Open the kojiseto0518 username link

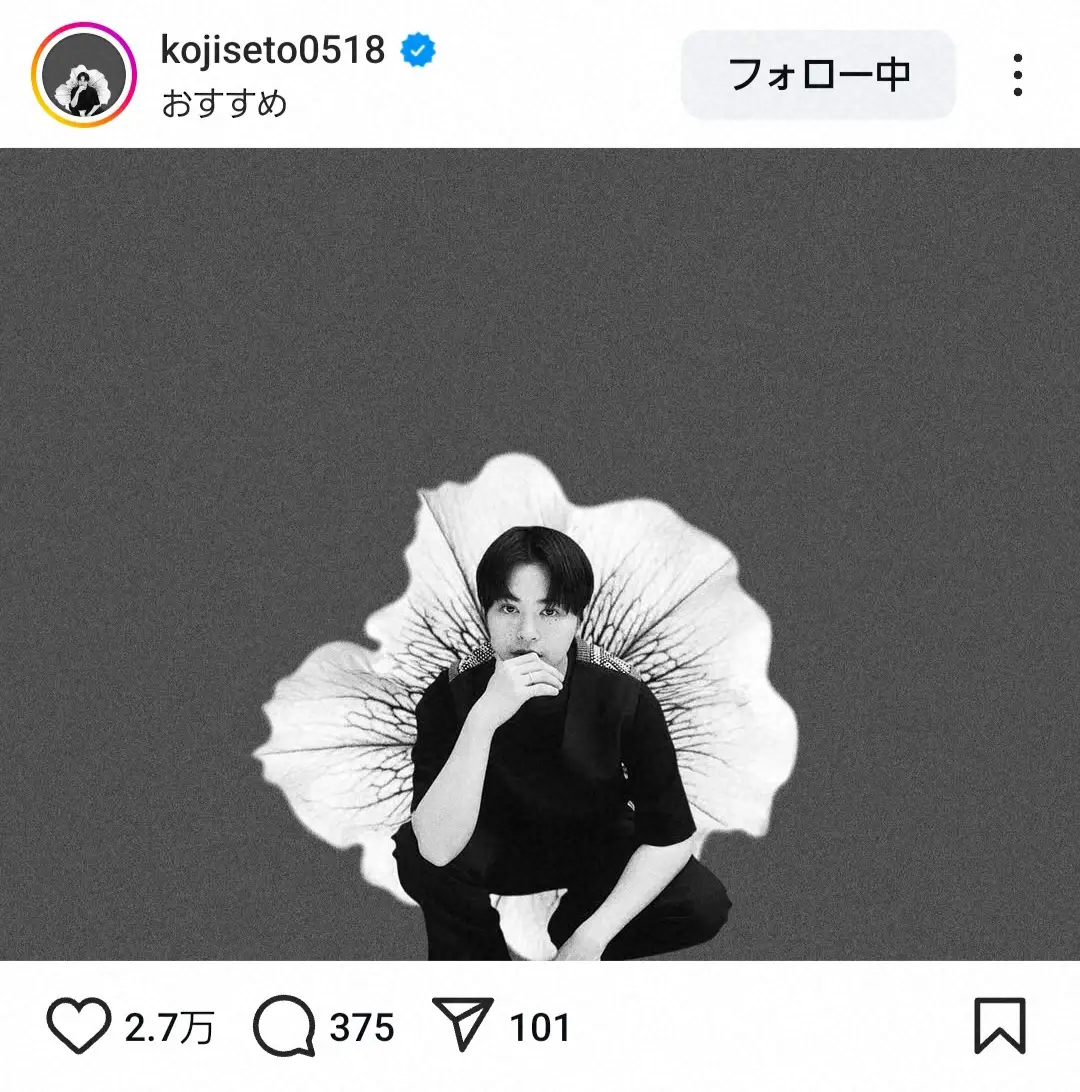(272, 50)
